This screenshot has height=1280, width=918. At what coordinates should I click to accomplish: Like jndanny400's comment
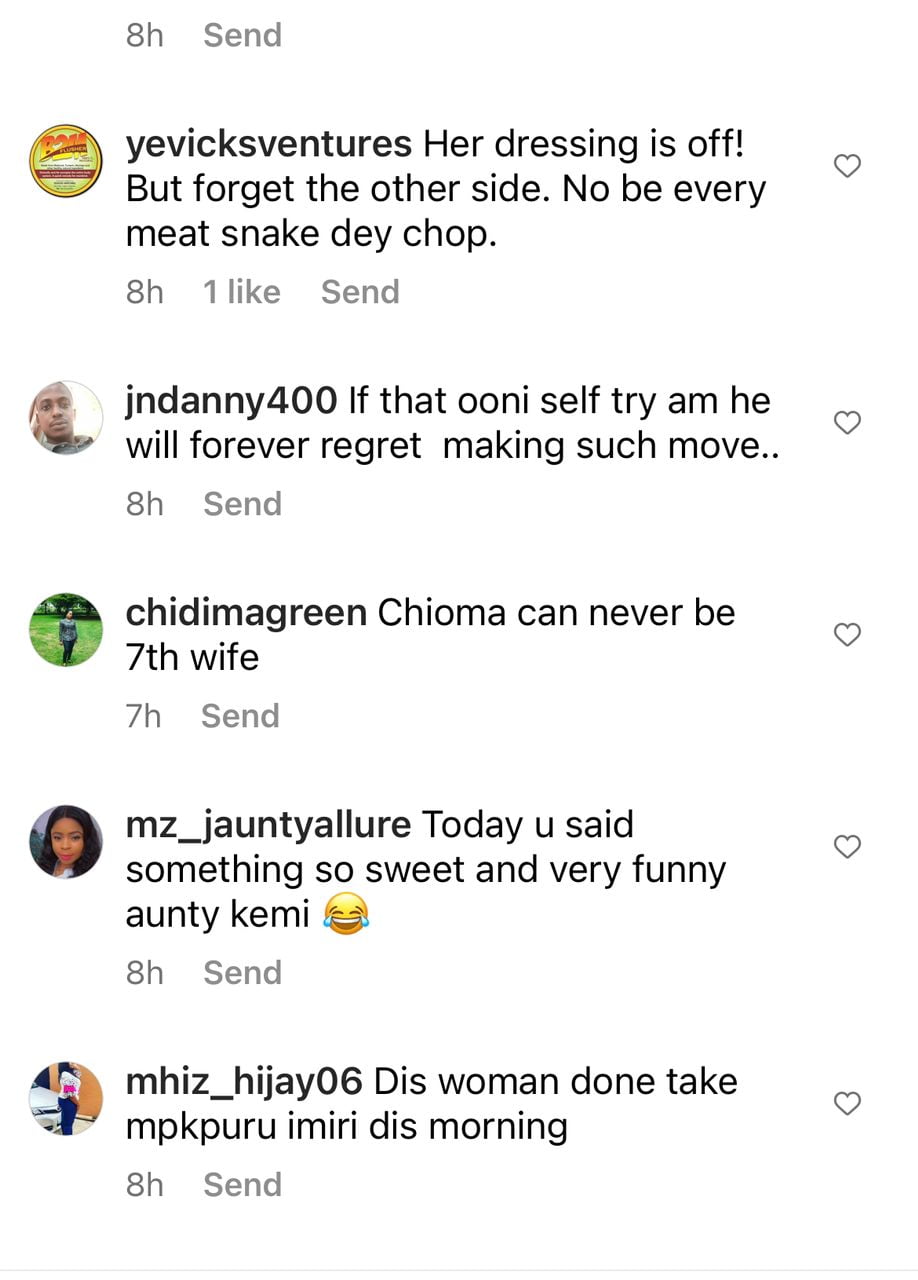[x=847, y=423]
